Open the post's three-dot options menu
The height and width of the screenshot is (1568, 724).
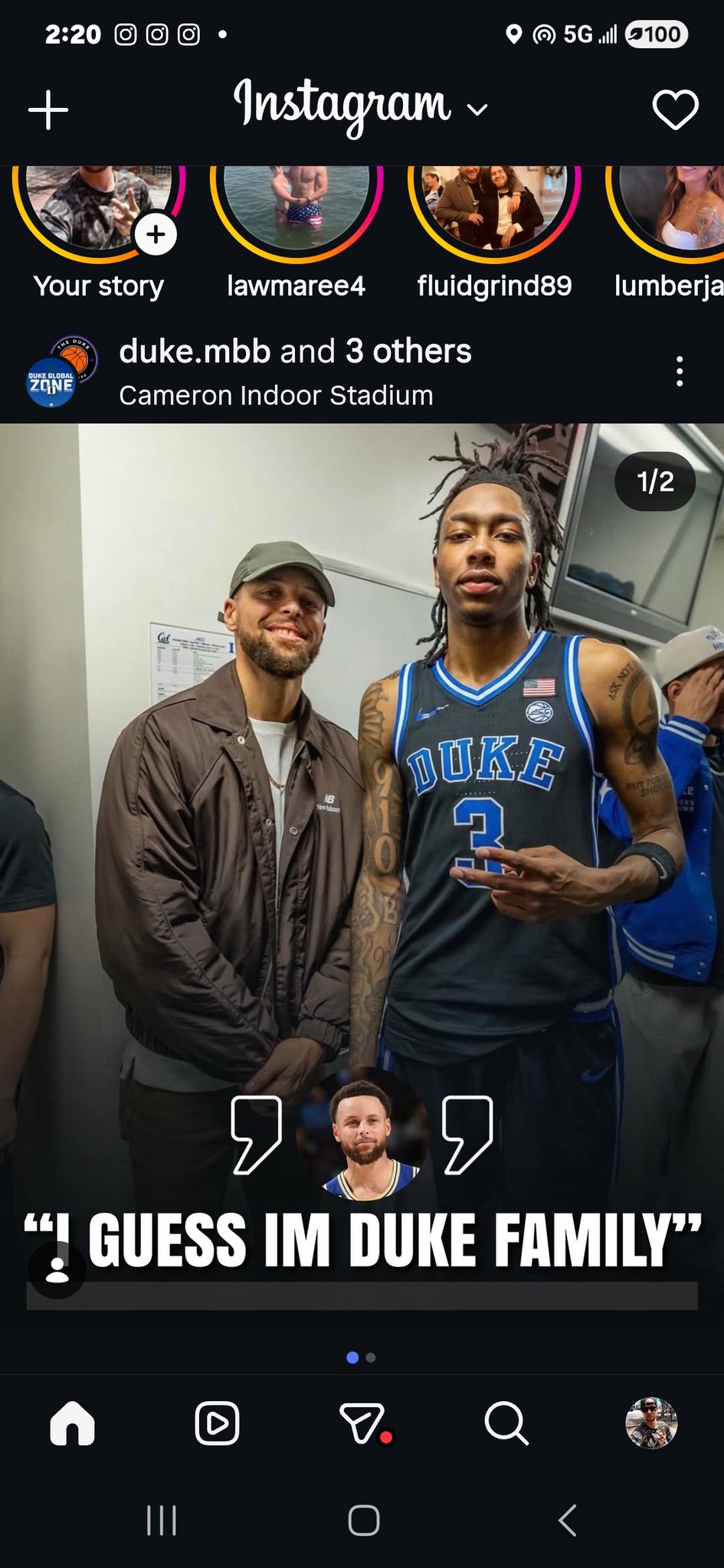click(x=680, y=371)
